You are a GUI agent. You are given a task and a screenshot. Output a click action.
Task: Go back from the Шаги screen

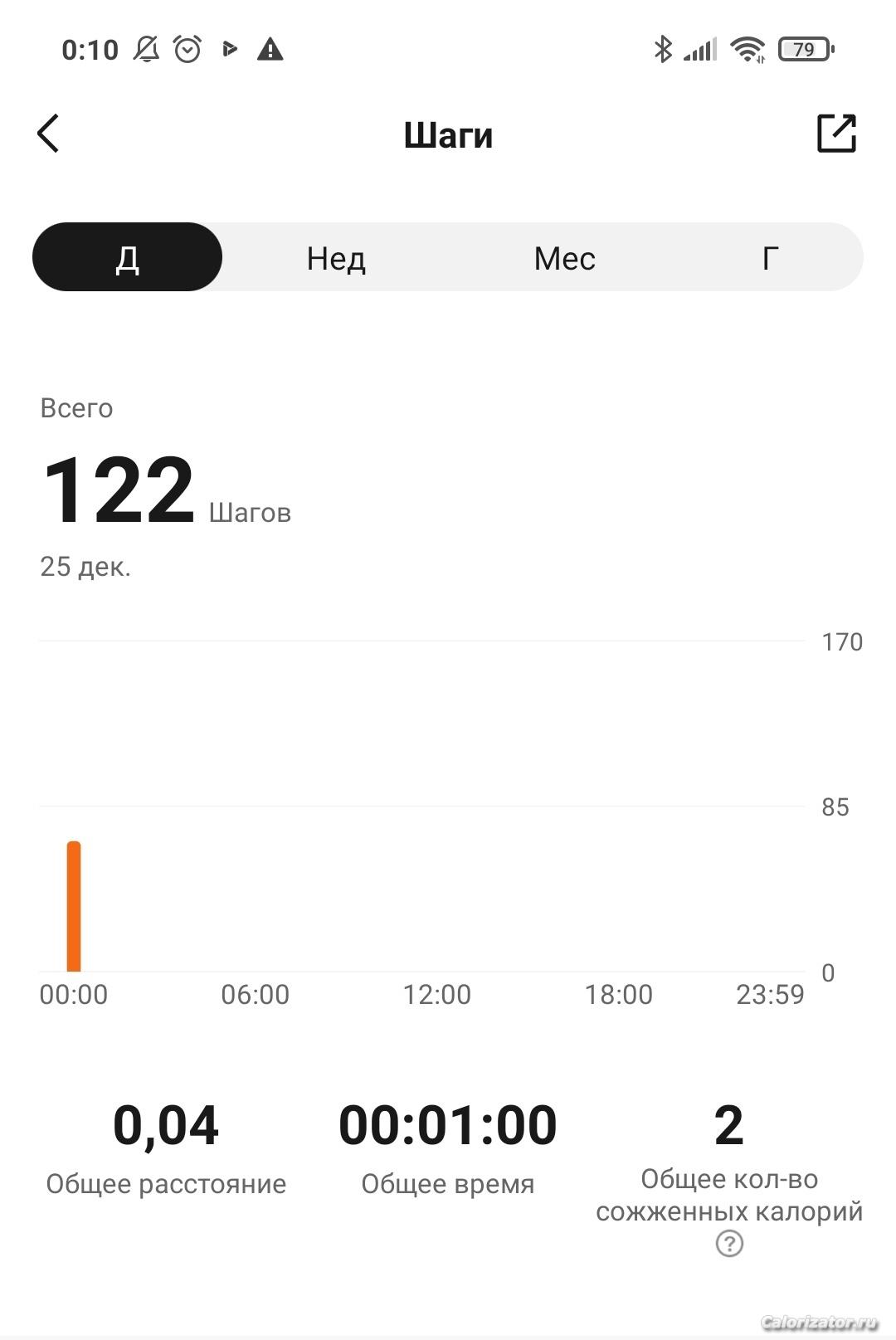point(49,134)
